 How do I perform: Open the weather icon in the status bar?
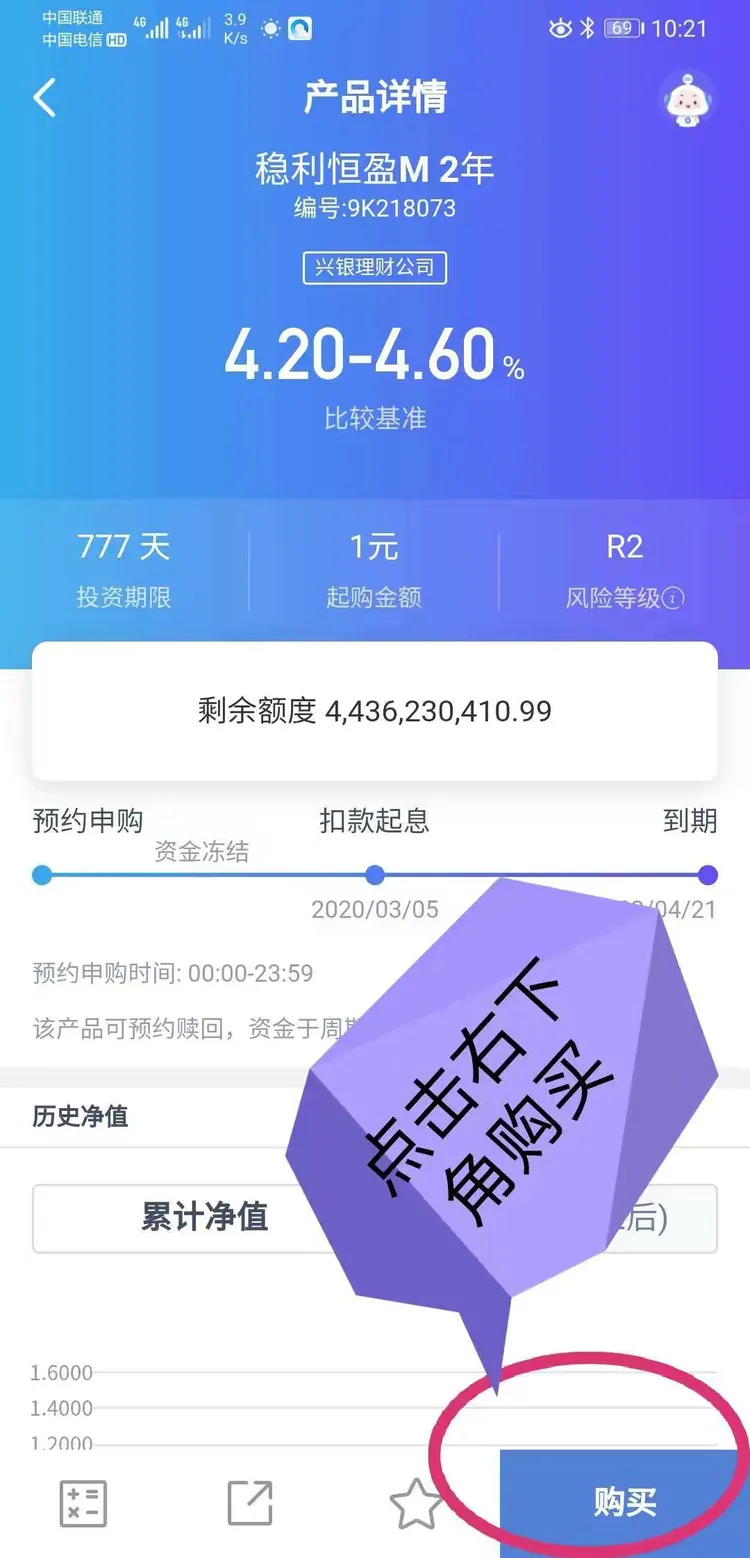270,30
